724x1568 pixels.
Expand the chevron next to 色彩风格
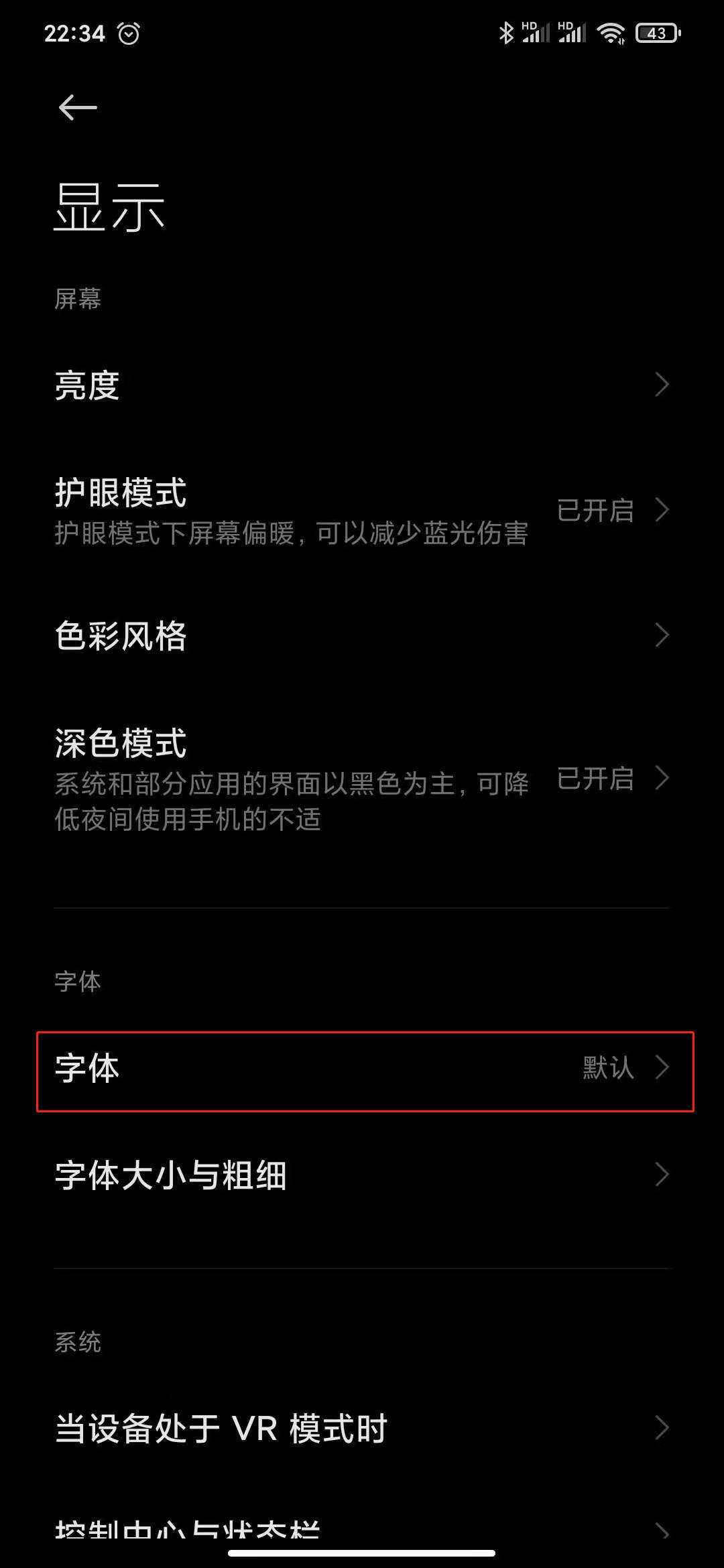tap(662, 635)
